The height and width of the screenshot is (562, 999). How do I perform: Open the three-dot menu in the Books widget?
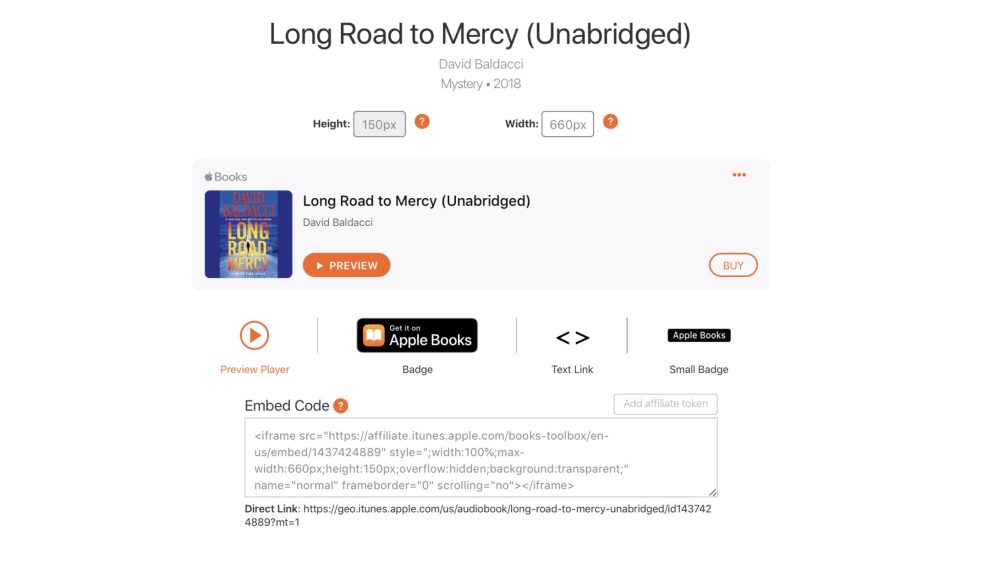[739, 175]
